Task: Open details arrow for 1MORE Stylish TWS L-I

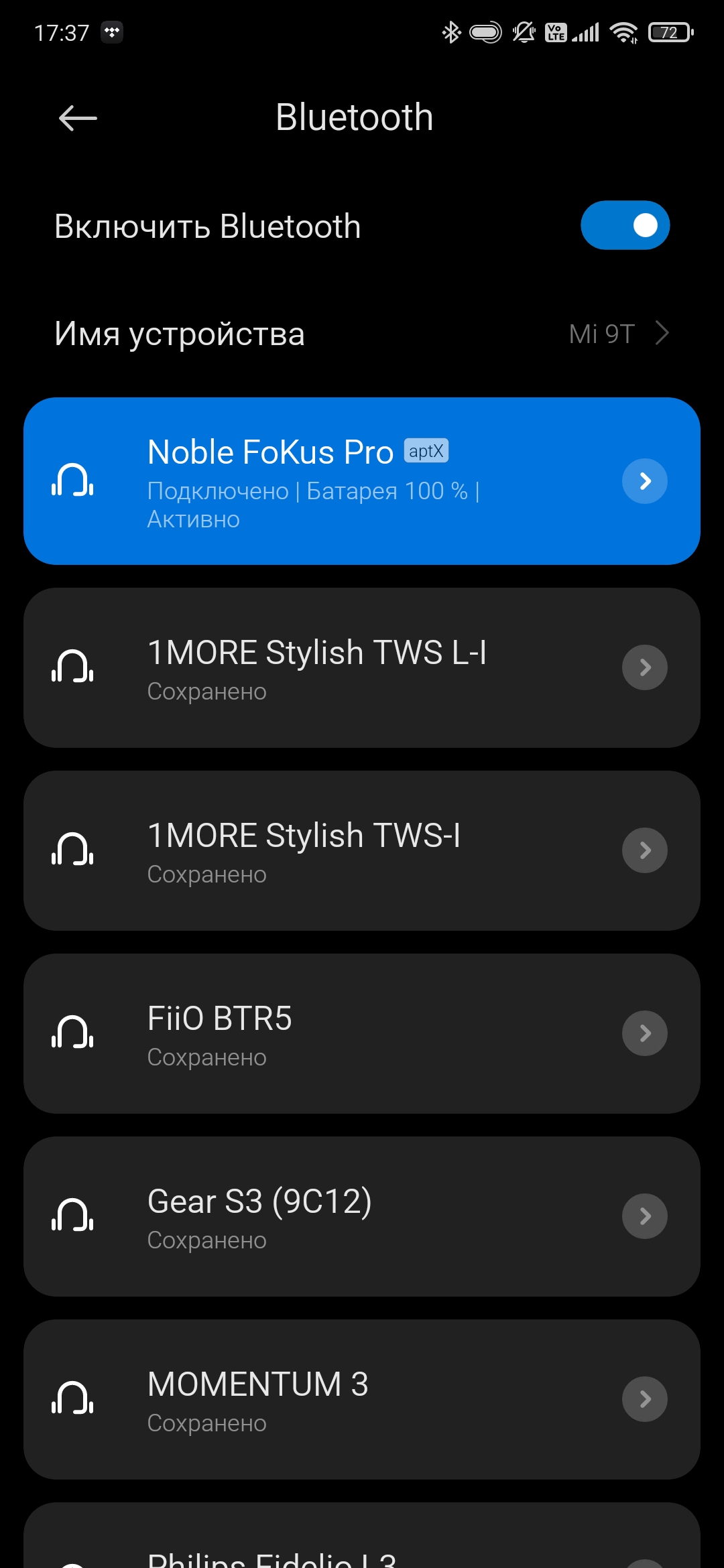Action: click(644, 667)
